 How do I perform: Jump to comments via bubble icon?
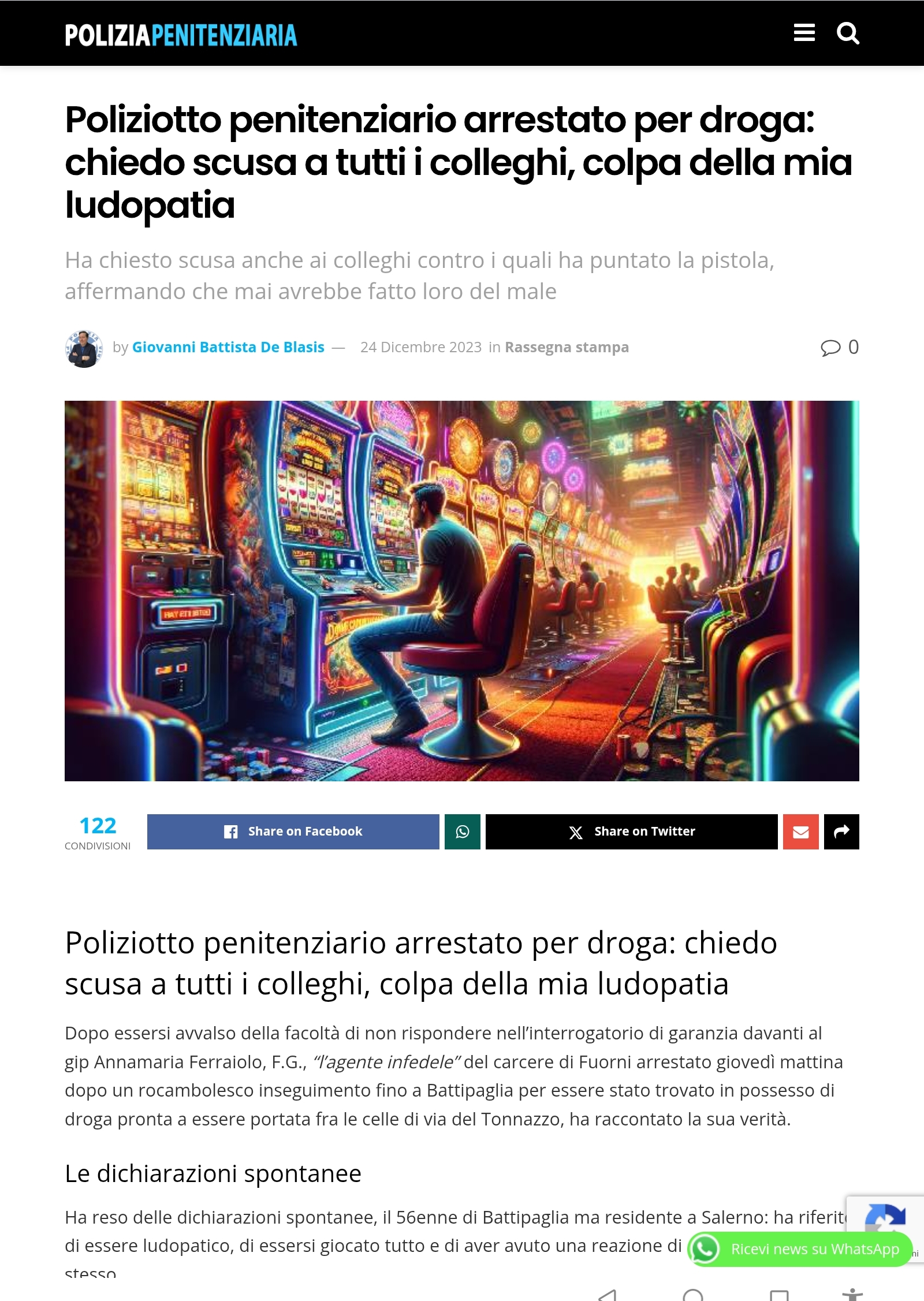click(x=830, y=347)
